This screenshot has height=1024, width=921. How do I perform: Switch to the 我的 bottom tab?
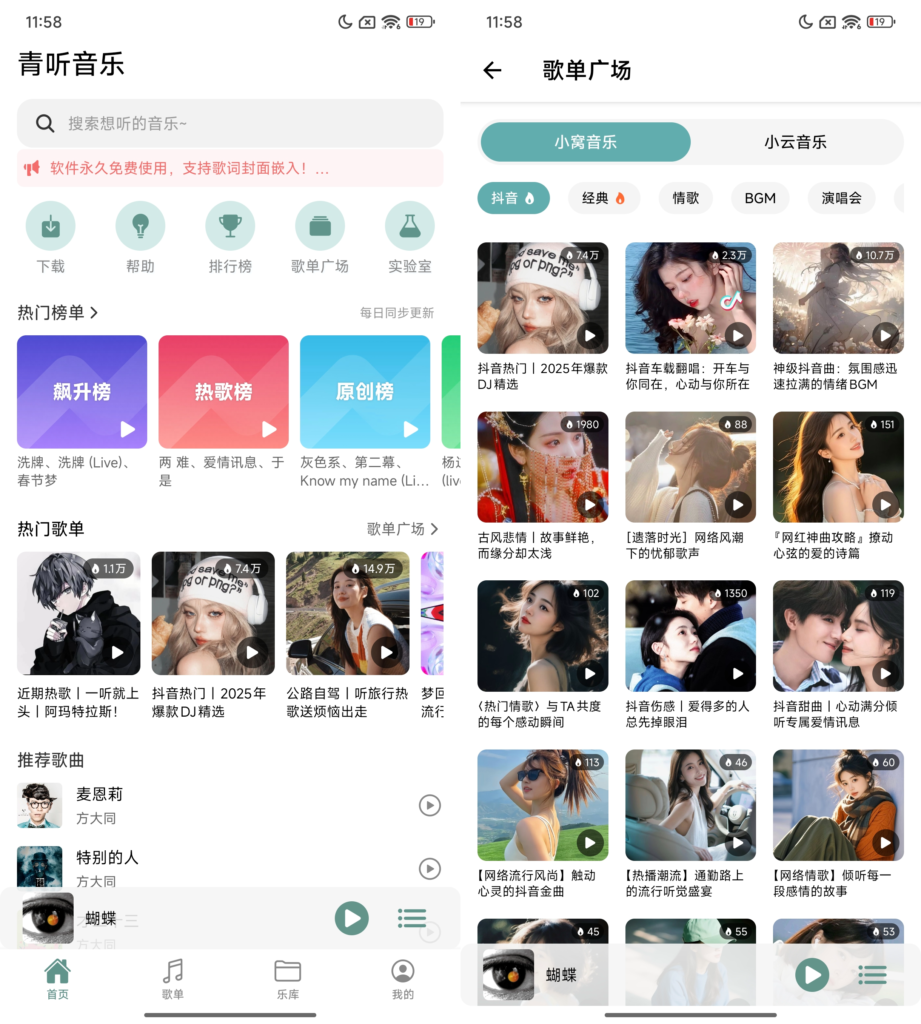[x=401, y=981]
